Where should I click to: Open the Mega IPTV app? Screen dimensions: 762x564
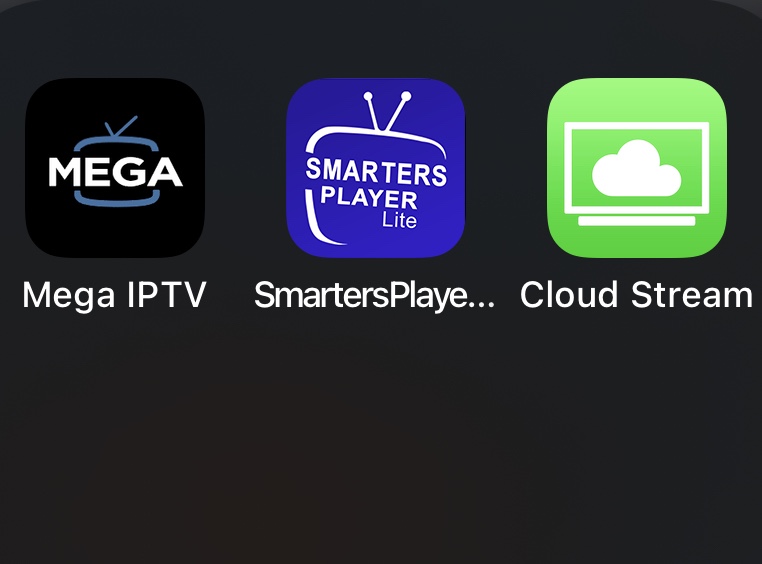(x=115, y=168)
